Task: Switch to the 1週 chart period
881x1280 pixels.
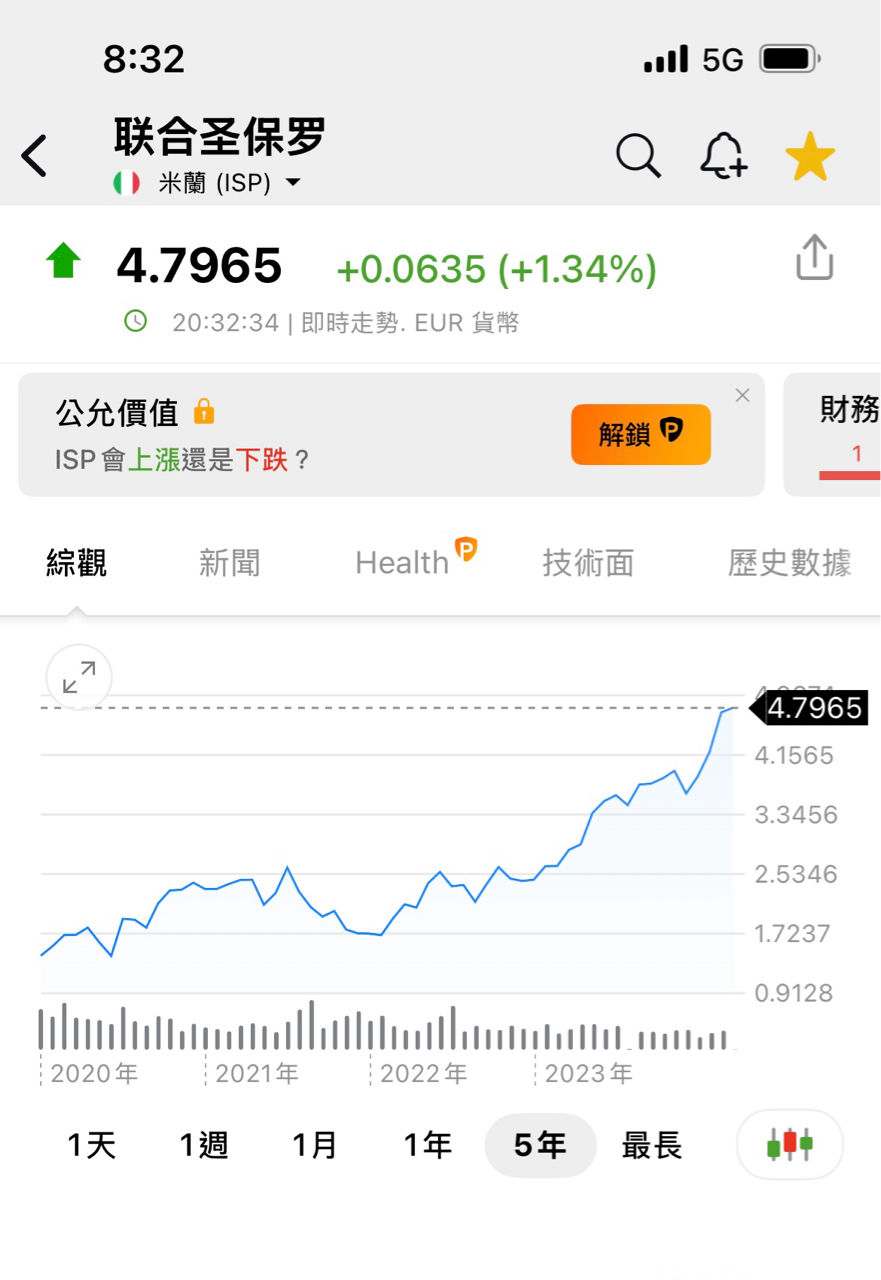Action: 205,1145
